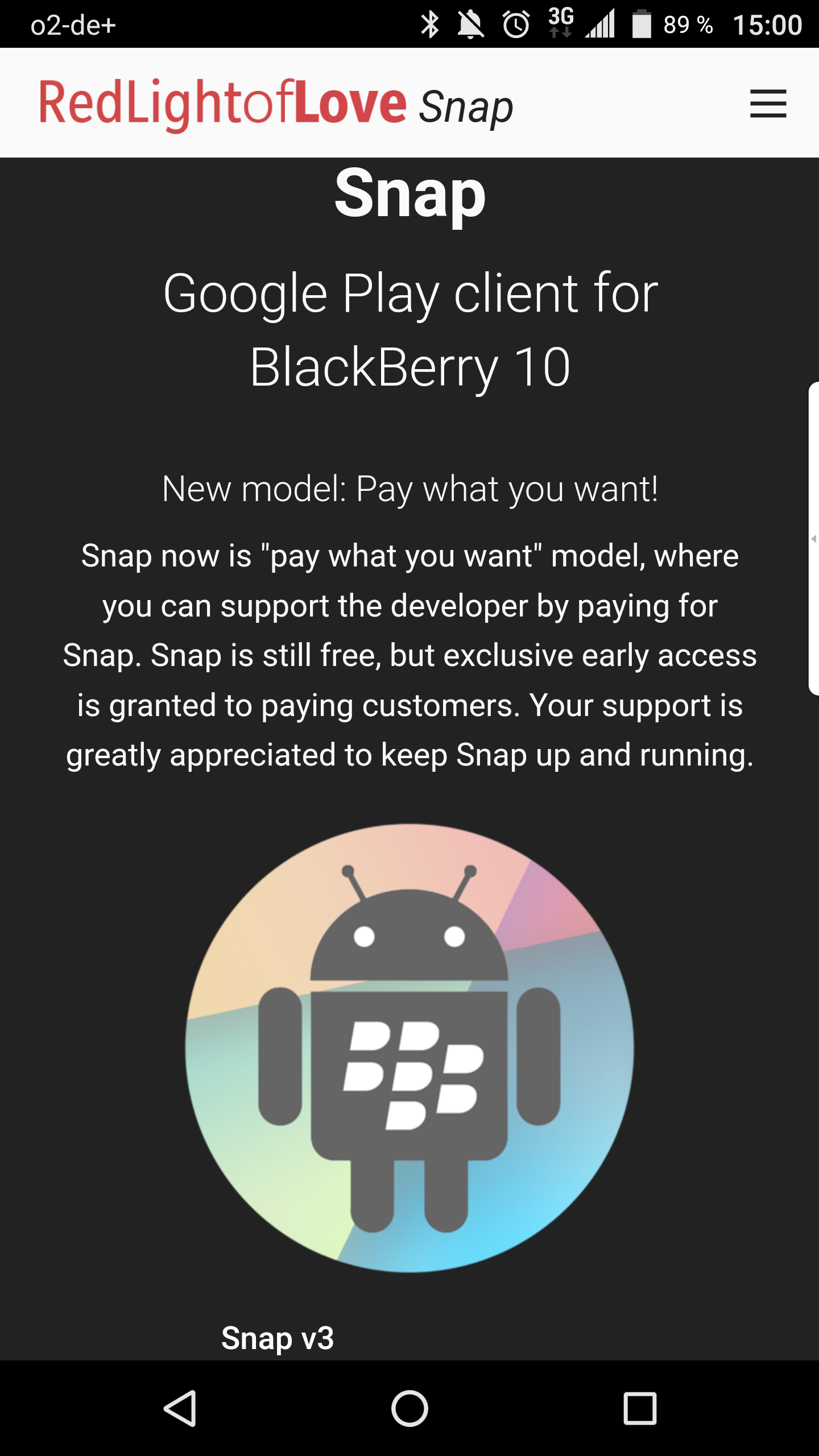Open the recent apps overview
Viewport: 819px width, 1456px height.
click(x=640, y=1409)
